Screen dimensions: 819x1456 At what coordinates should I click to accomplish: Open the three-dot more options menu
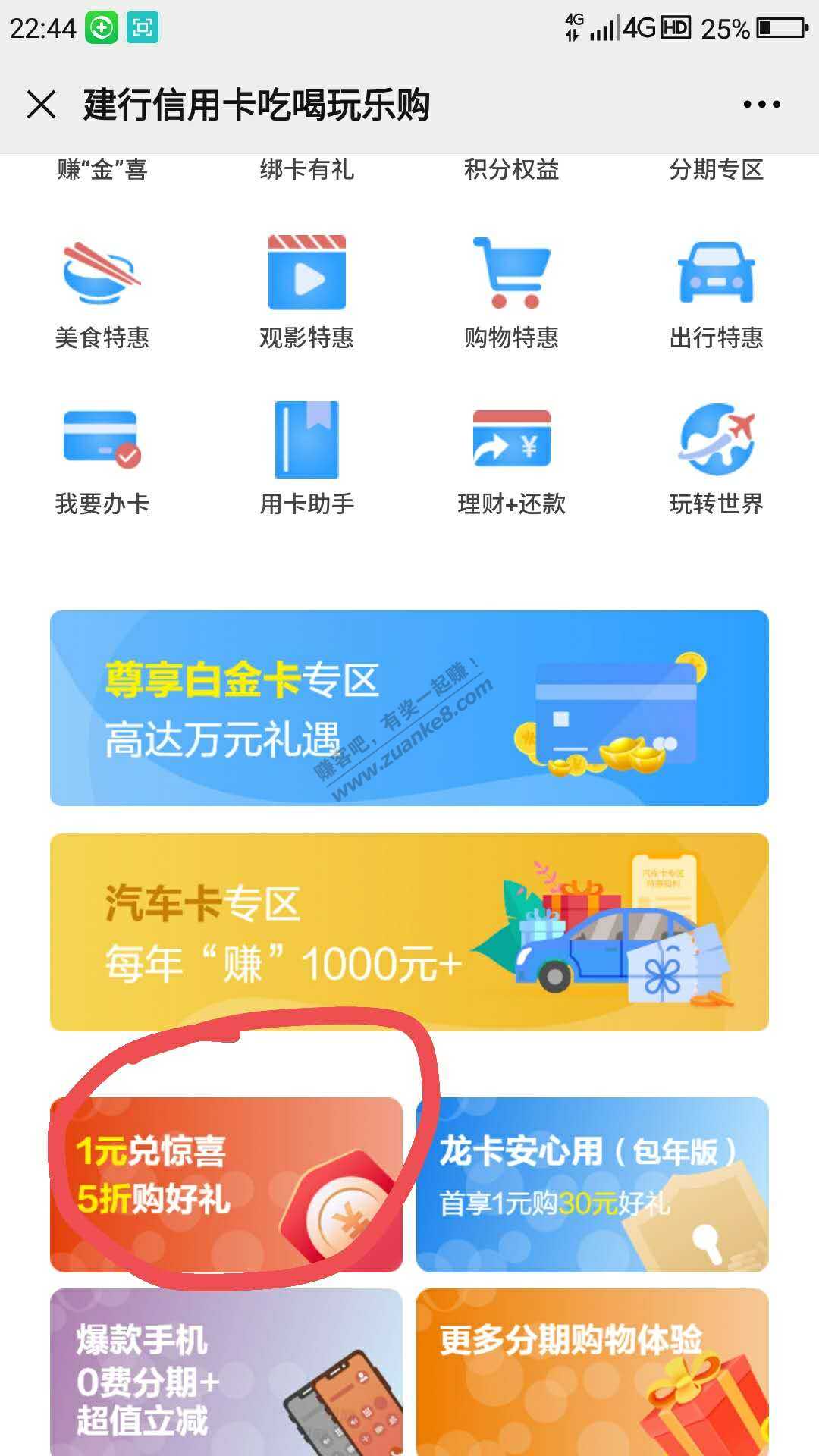(x=761, y=105)
